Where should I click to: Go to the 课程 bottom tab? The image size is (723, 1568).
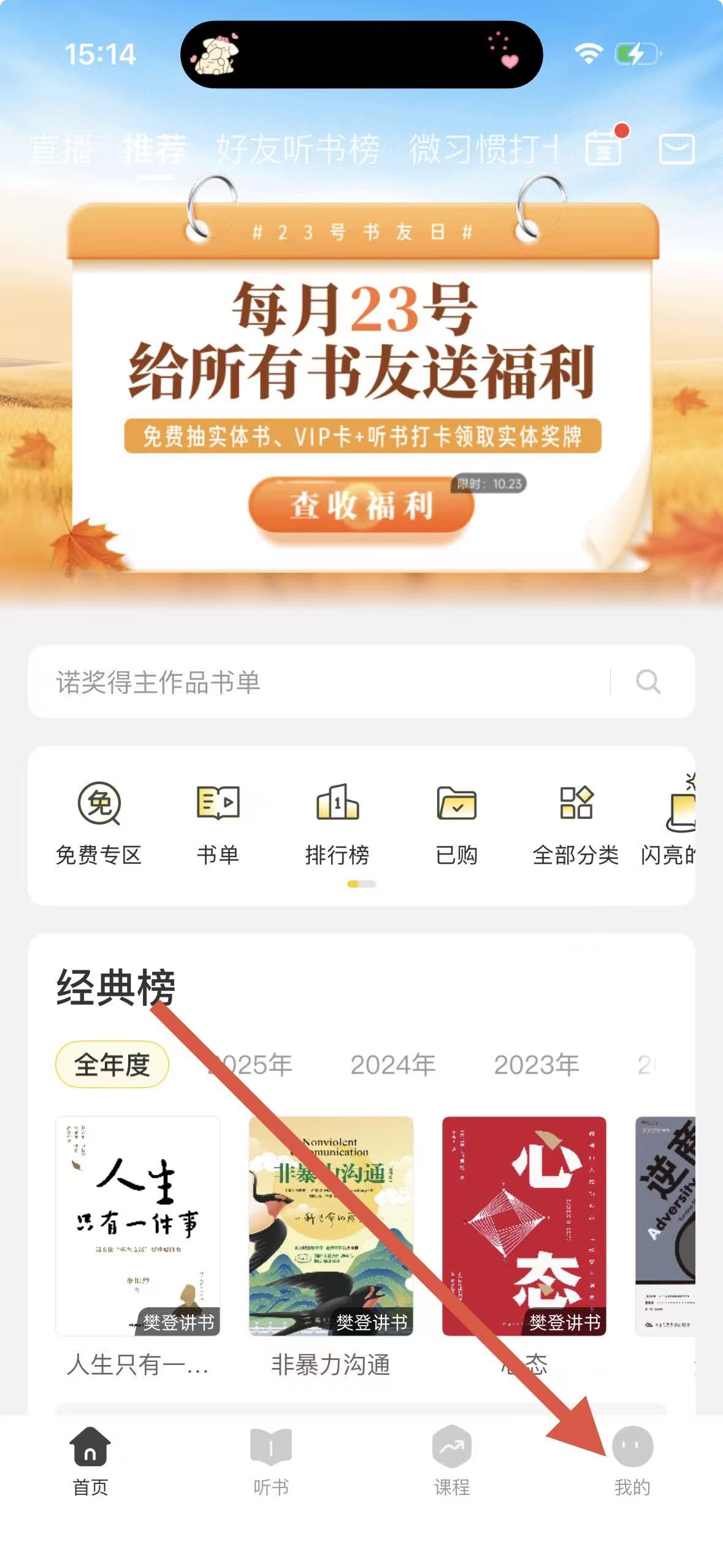pyautogui.click(x=452, y=1460)
